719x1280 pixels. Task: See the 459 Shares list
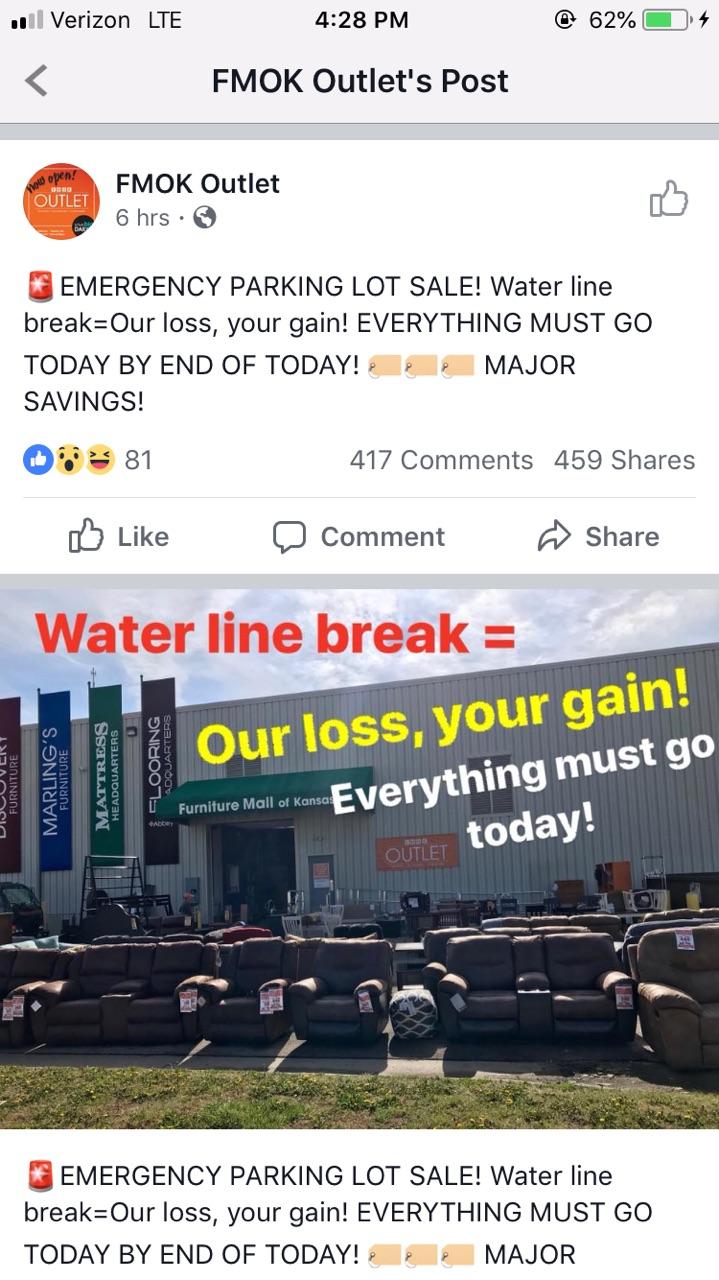pos(624,460)
